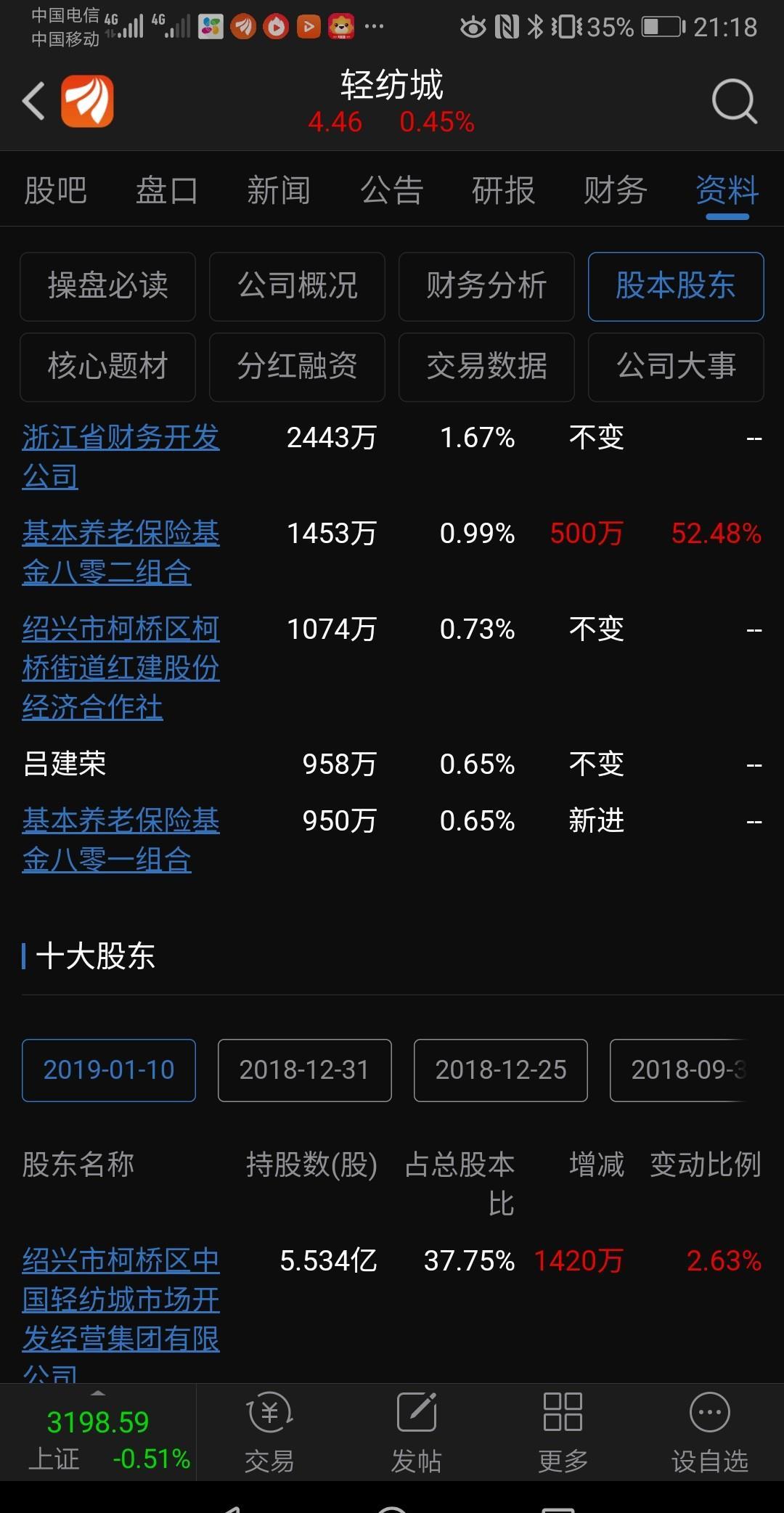
Task: Select the 2019-01-10 date option
Action: (108, 1070)
